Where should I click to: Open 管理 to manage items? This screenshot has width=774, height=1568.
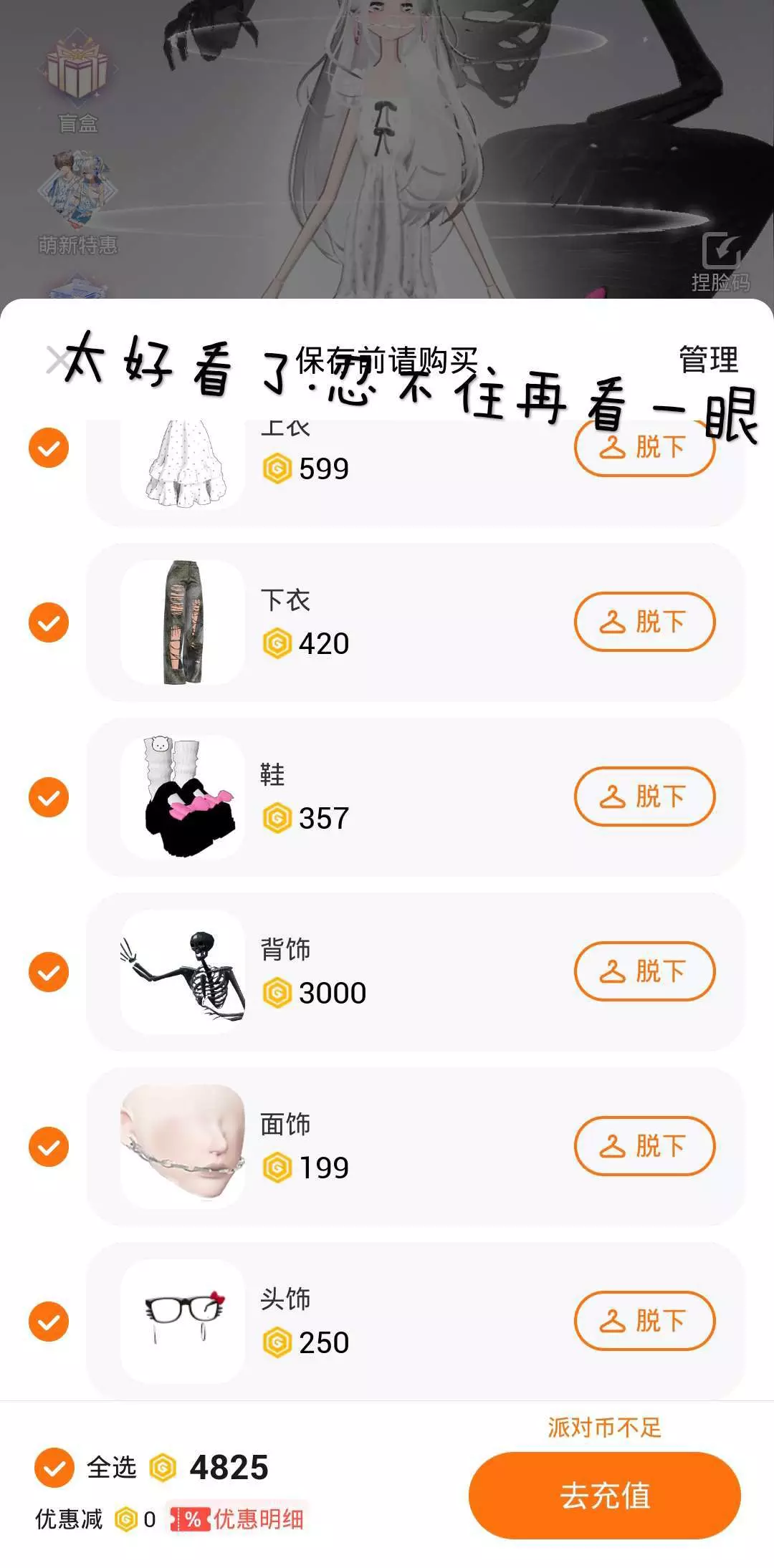(x=707, y=360)
